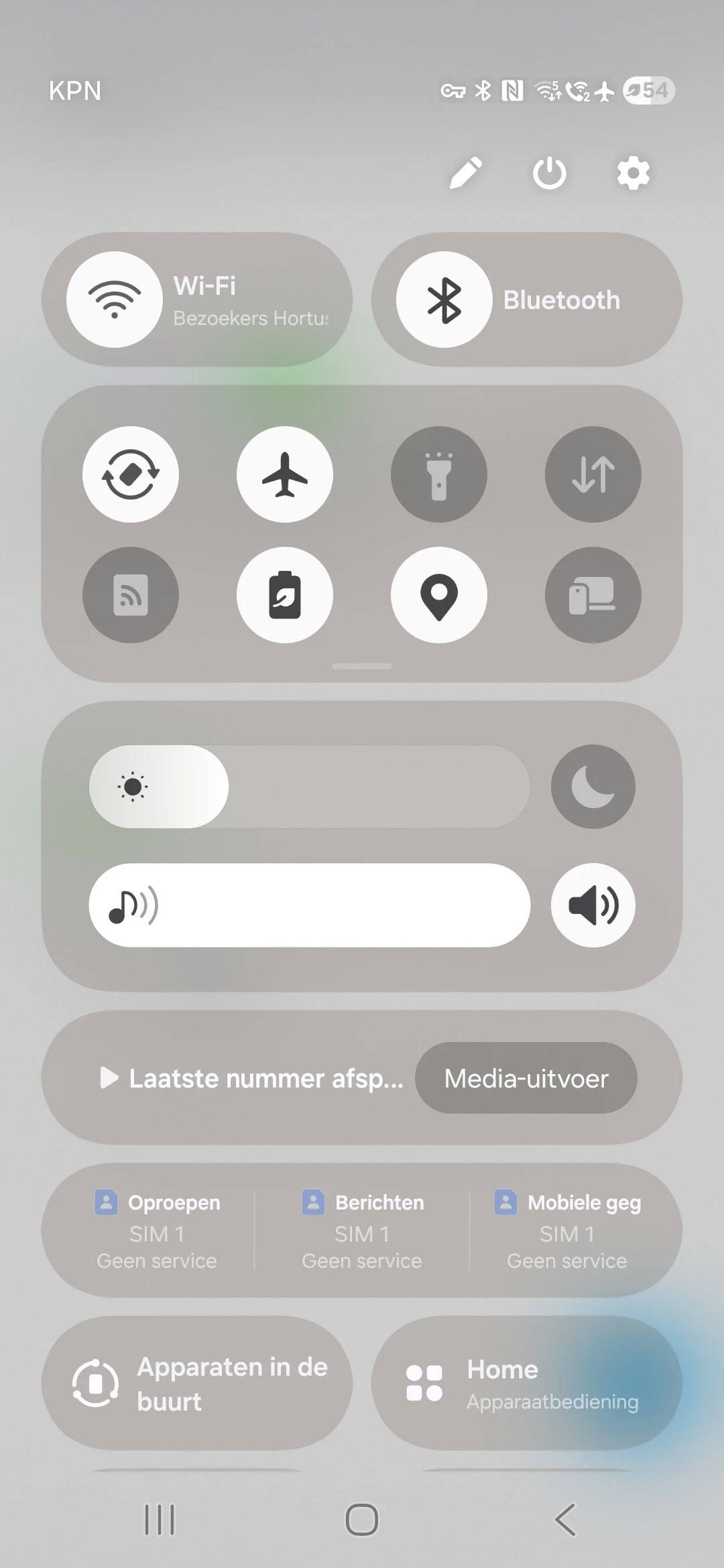Enable mobile data toggle
The height and width of the screenshot is (1568, 724).
[593, 474]
